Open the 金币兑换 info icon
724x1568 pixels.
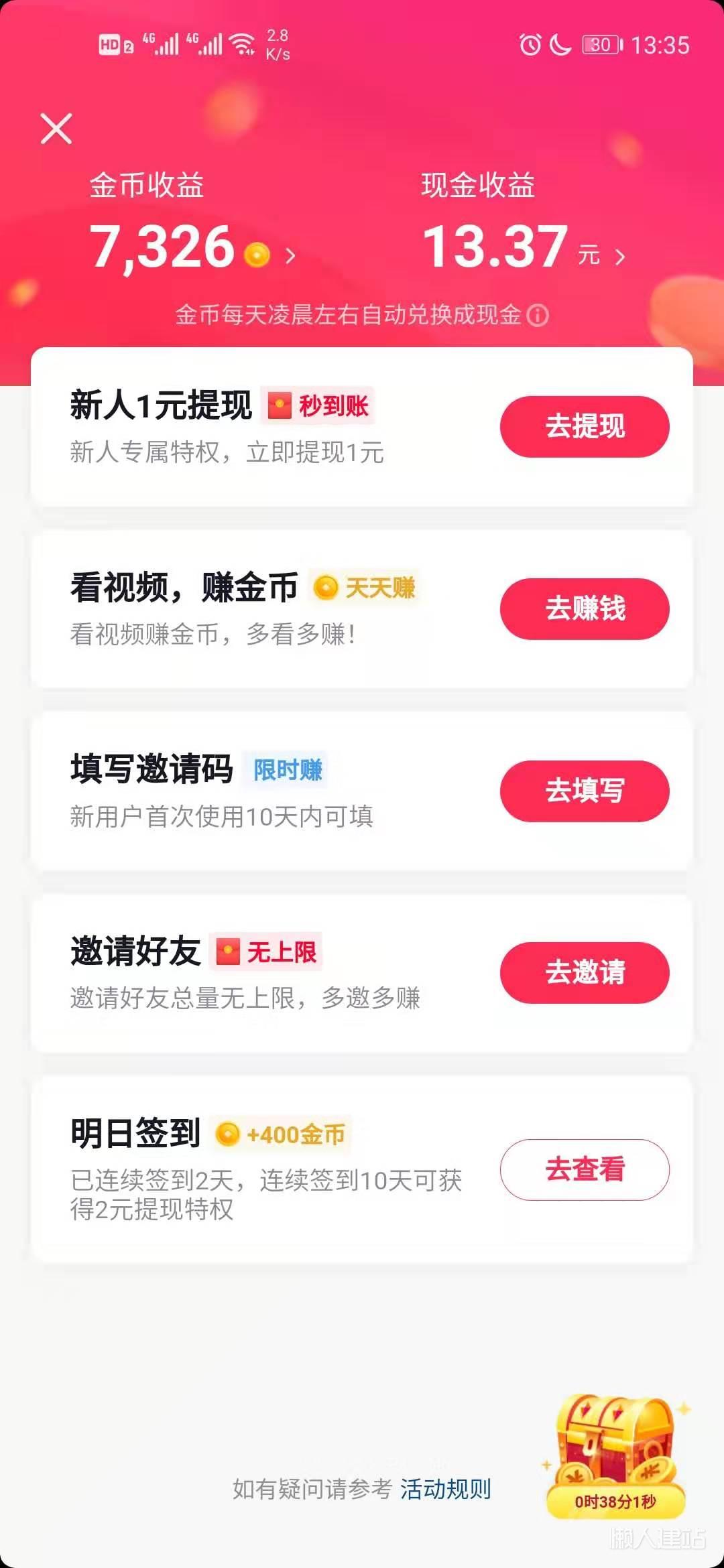(538, 316)
